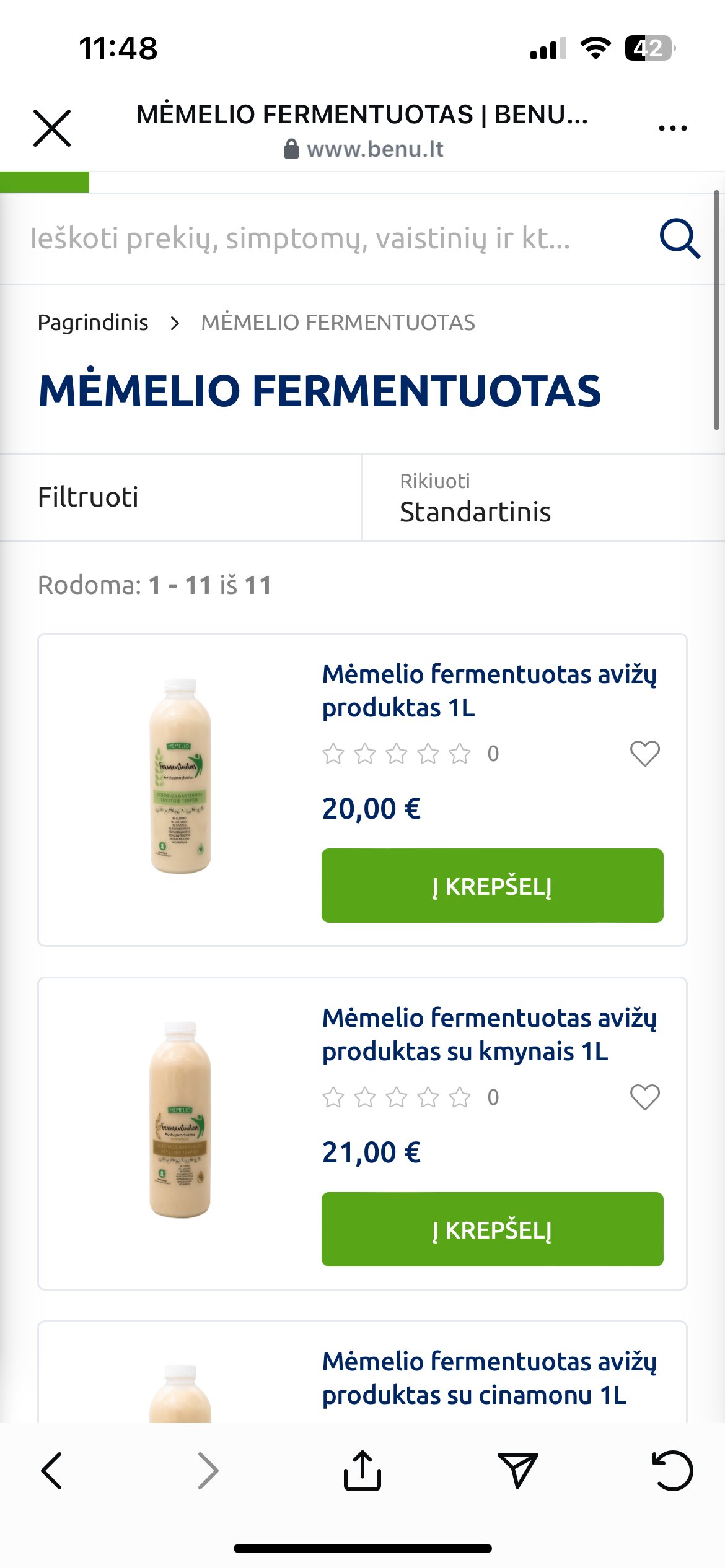
Task: Favorite the produktas su kmynais 1L
Action: click(x=644, y=1097)
